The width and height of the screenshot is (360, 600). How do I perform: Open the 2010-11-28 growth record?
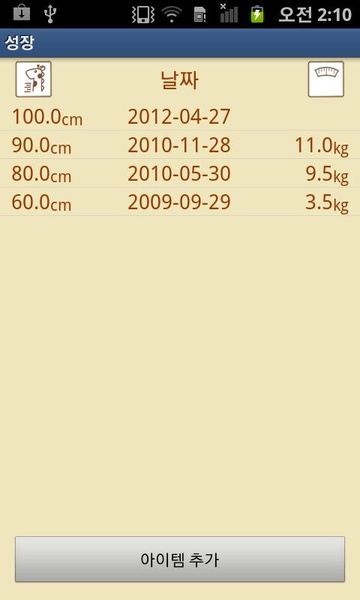pos(180,145)
